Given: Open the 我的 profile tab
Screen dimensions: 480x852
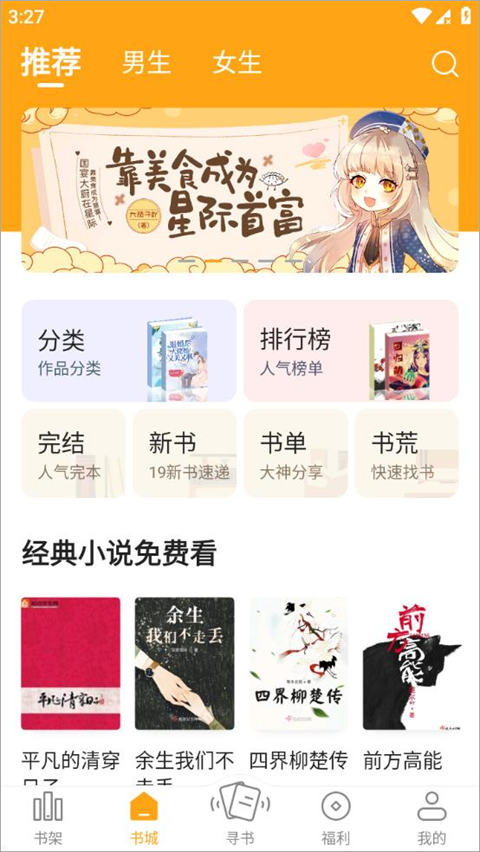Looking at the screenshot, I should [x=432, y=818].
